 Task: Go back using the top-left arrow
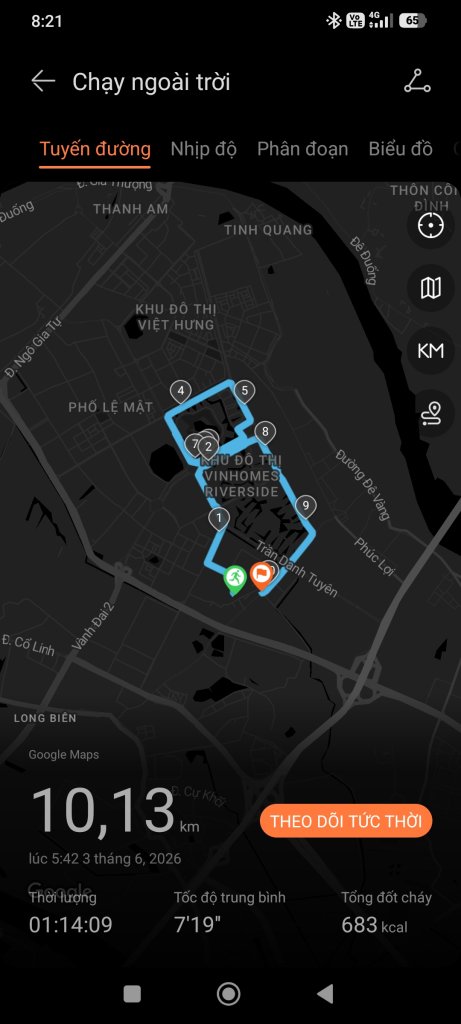click(43, 82)
